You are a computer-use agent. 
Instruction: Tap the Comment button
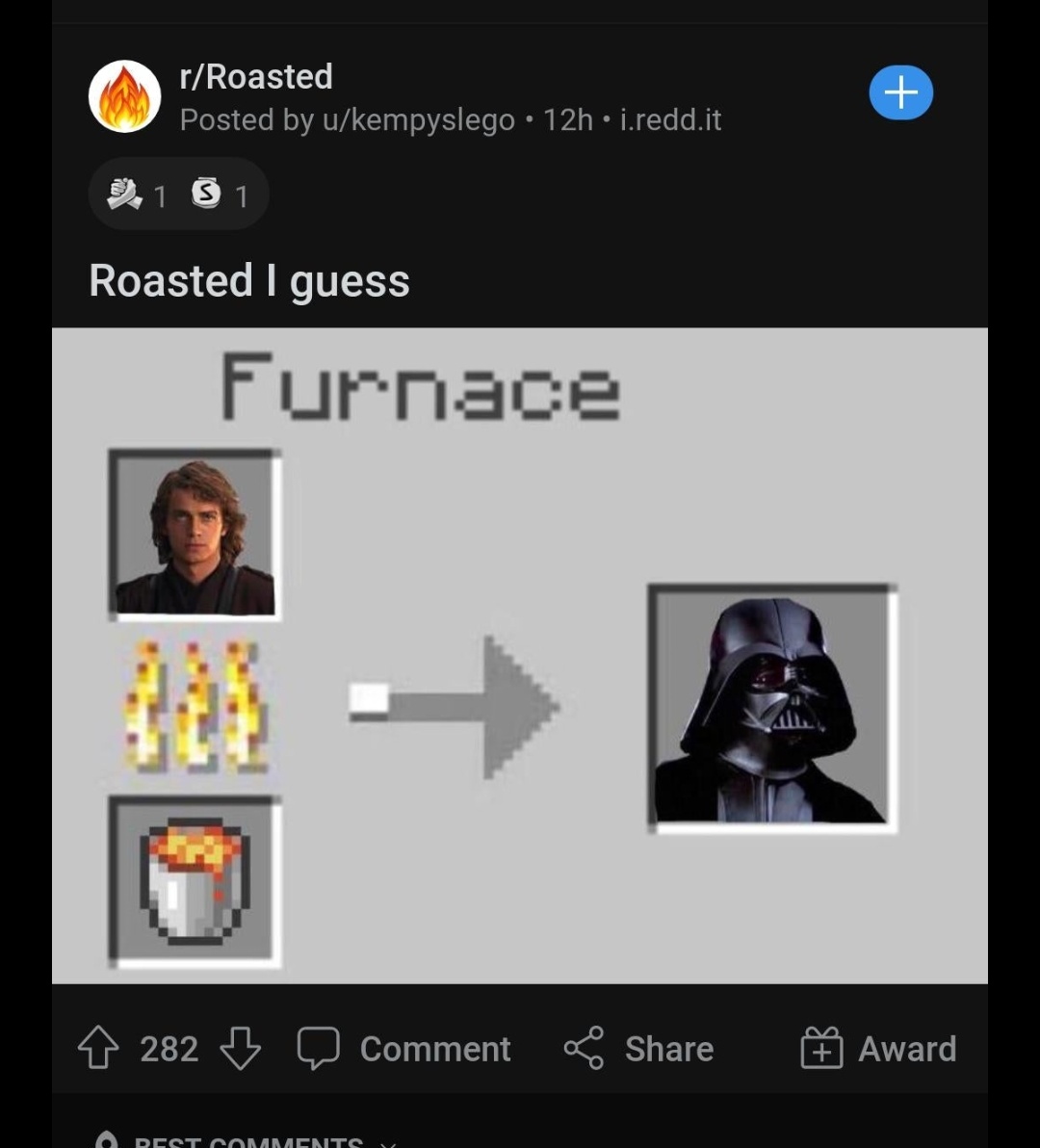pos(435,1049)
